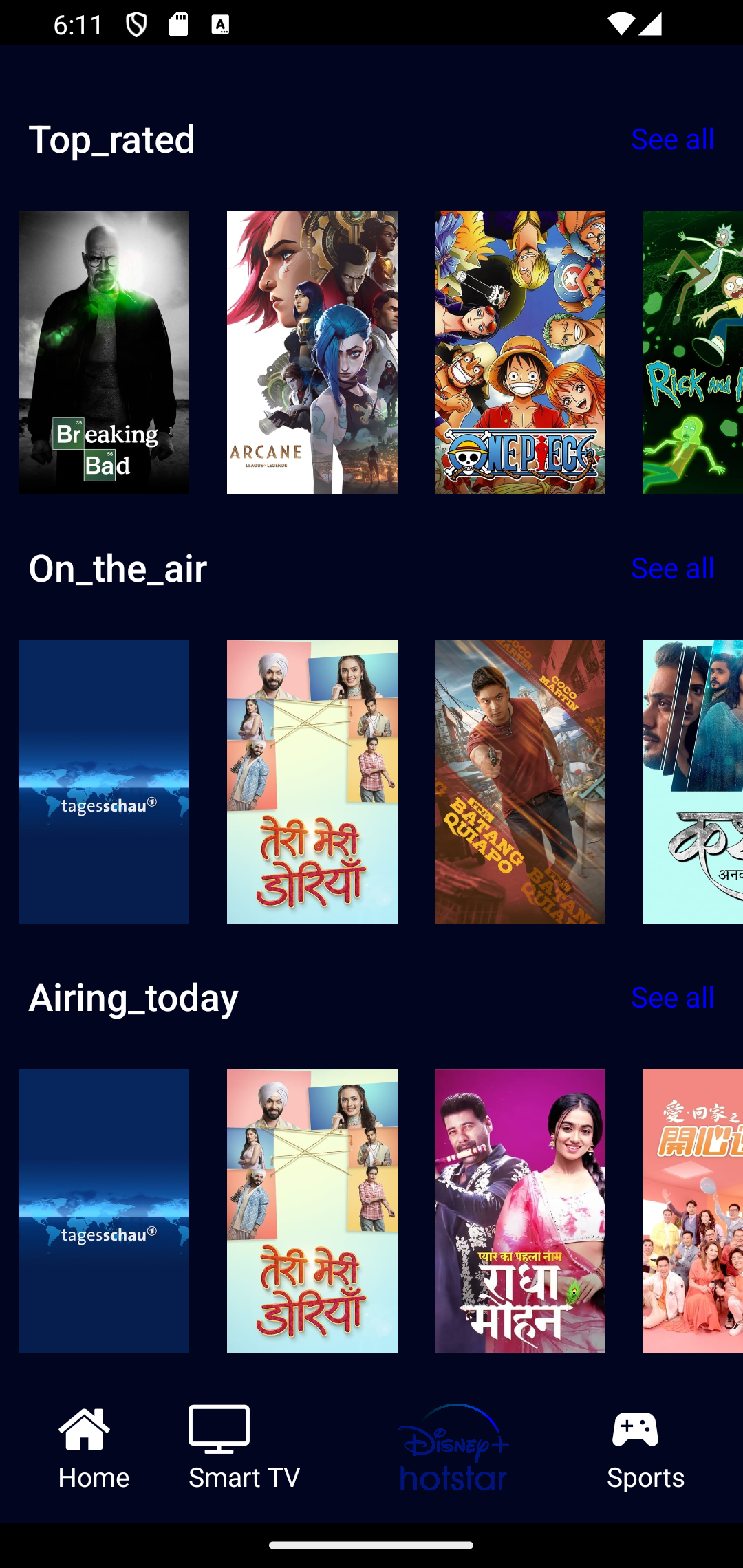
Task: Open tagesschau in On_the_air
Action: pos(104,781)
